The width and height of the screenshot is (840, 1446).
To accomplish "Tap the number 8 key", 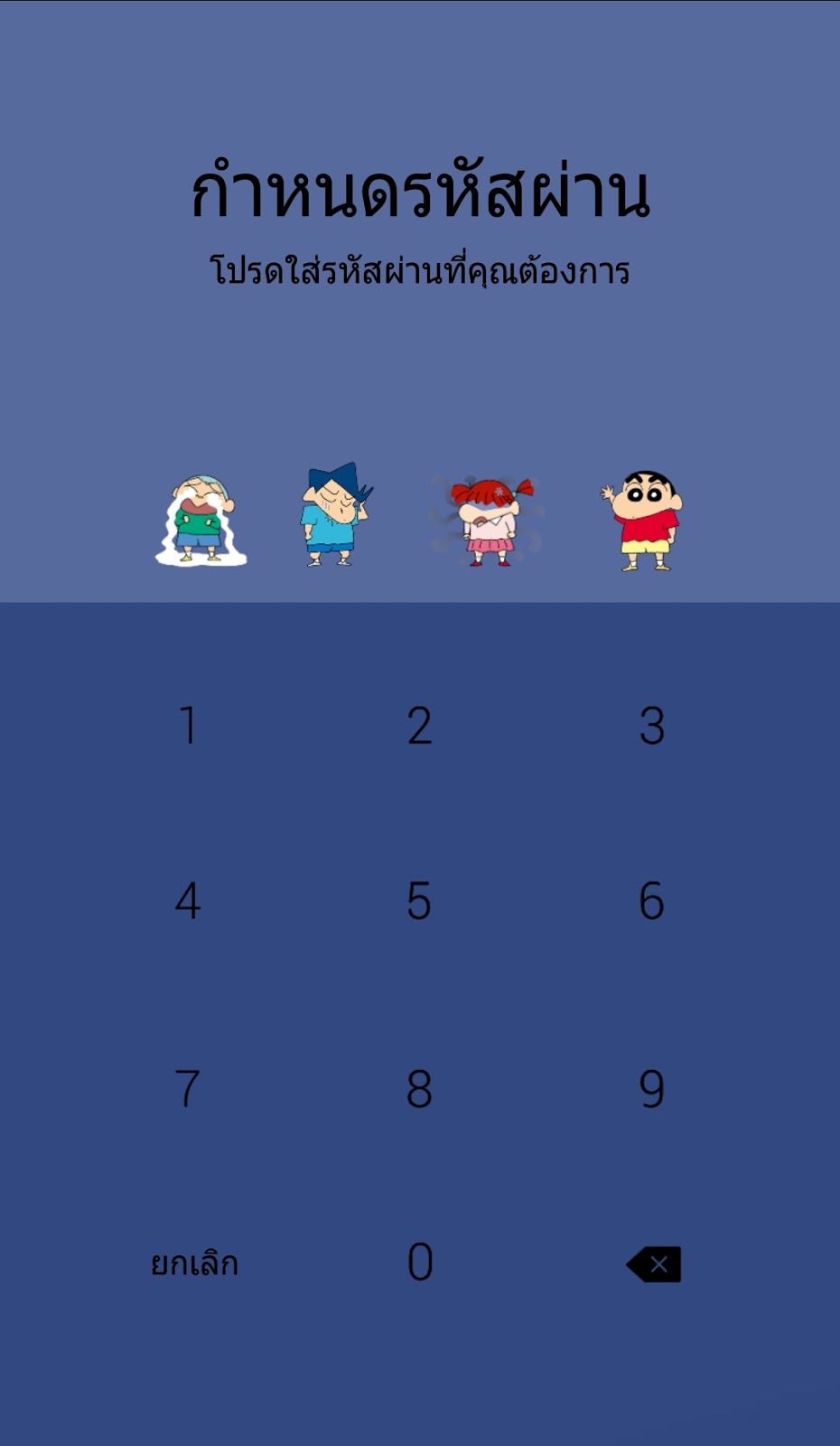I will pyautogui.click(x=419, y=1088).
